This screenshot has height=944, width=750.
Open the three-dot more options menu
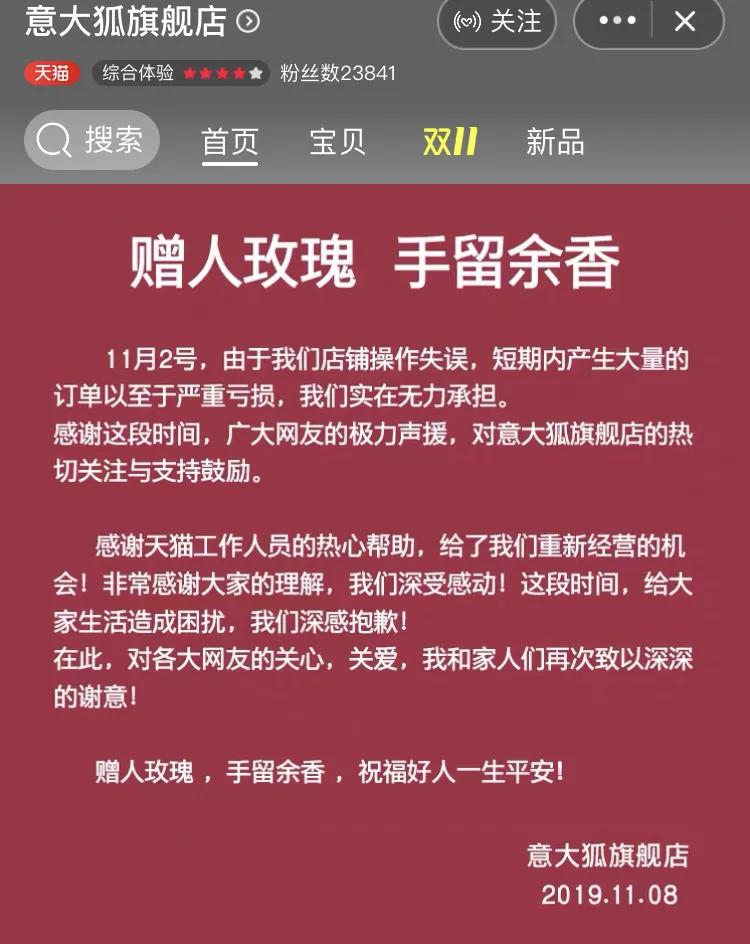click(x=617, y=21)
